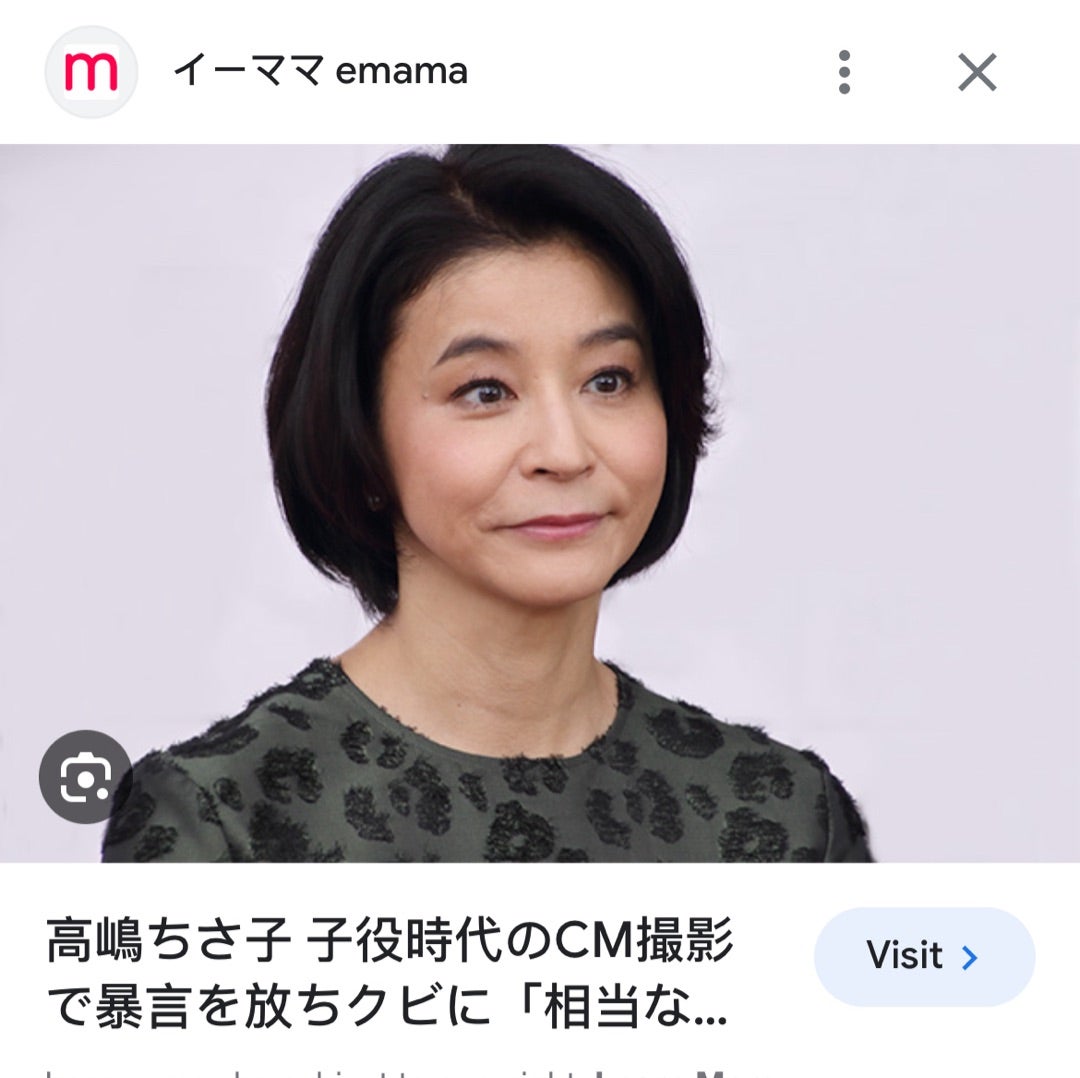Visit the emama article page

coord(923,956)
